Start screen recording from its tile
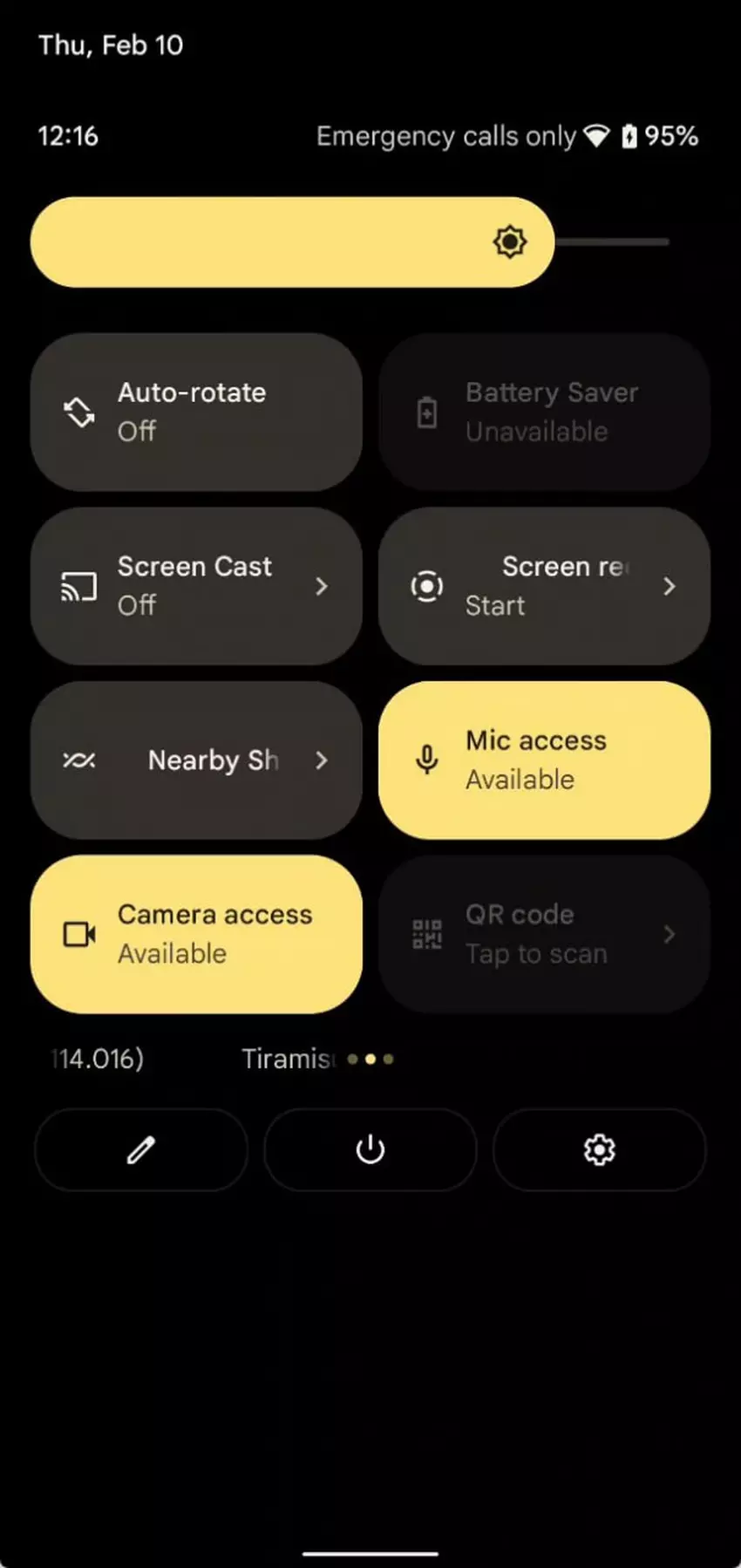The image size is (741, 1568). (x=543, y=586)
